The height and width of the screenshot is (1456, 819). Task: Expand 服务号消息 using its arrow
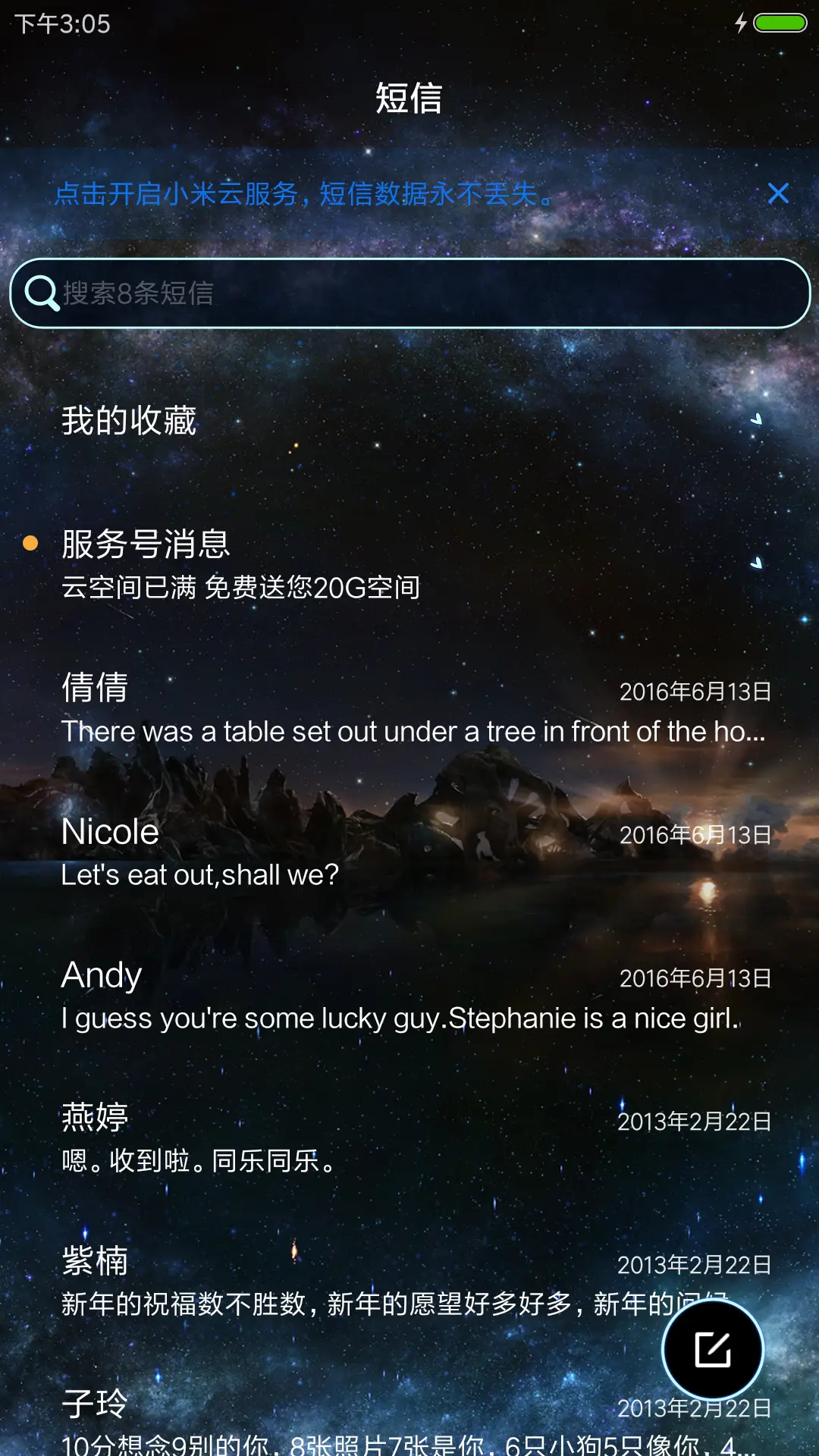tap(757, 563)
